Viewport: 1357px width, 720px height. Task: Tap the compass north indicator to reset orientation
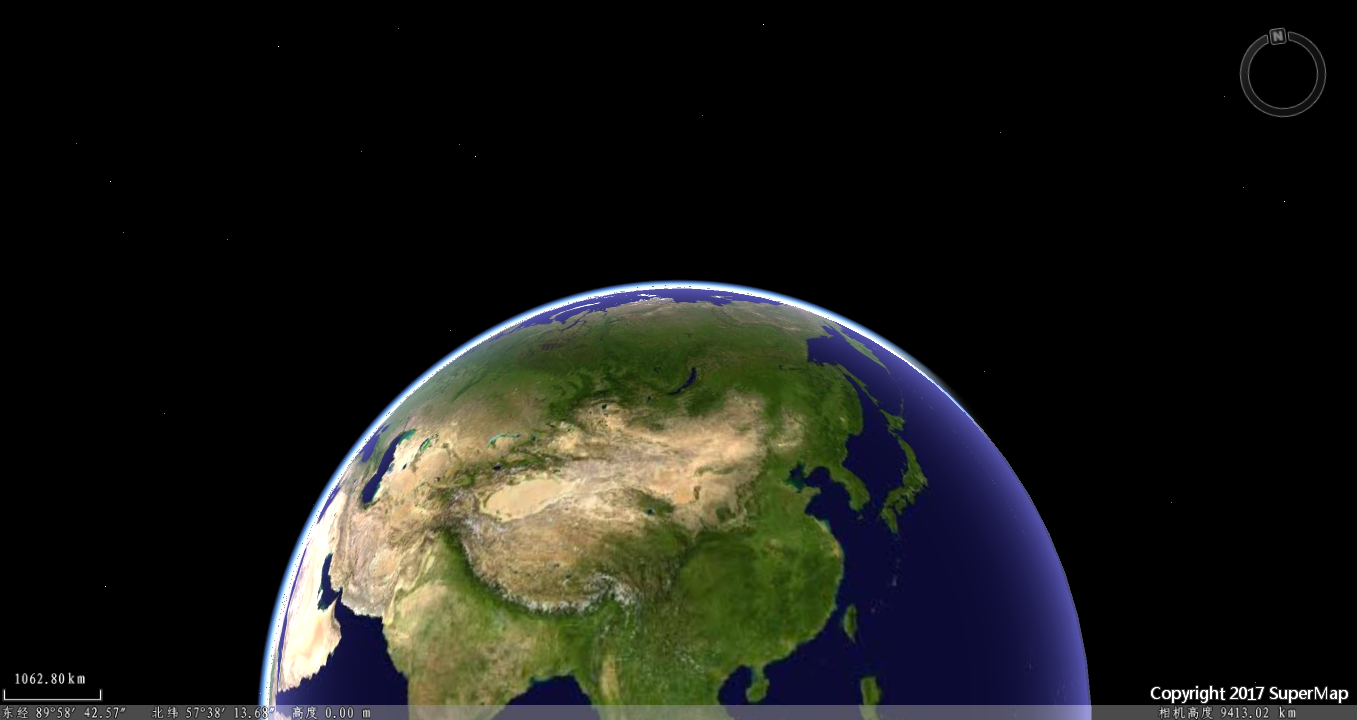pos(1278,37)
